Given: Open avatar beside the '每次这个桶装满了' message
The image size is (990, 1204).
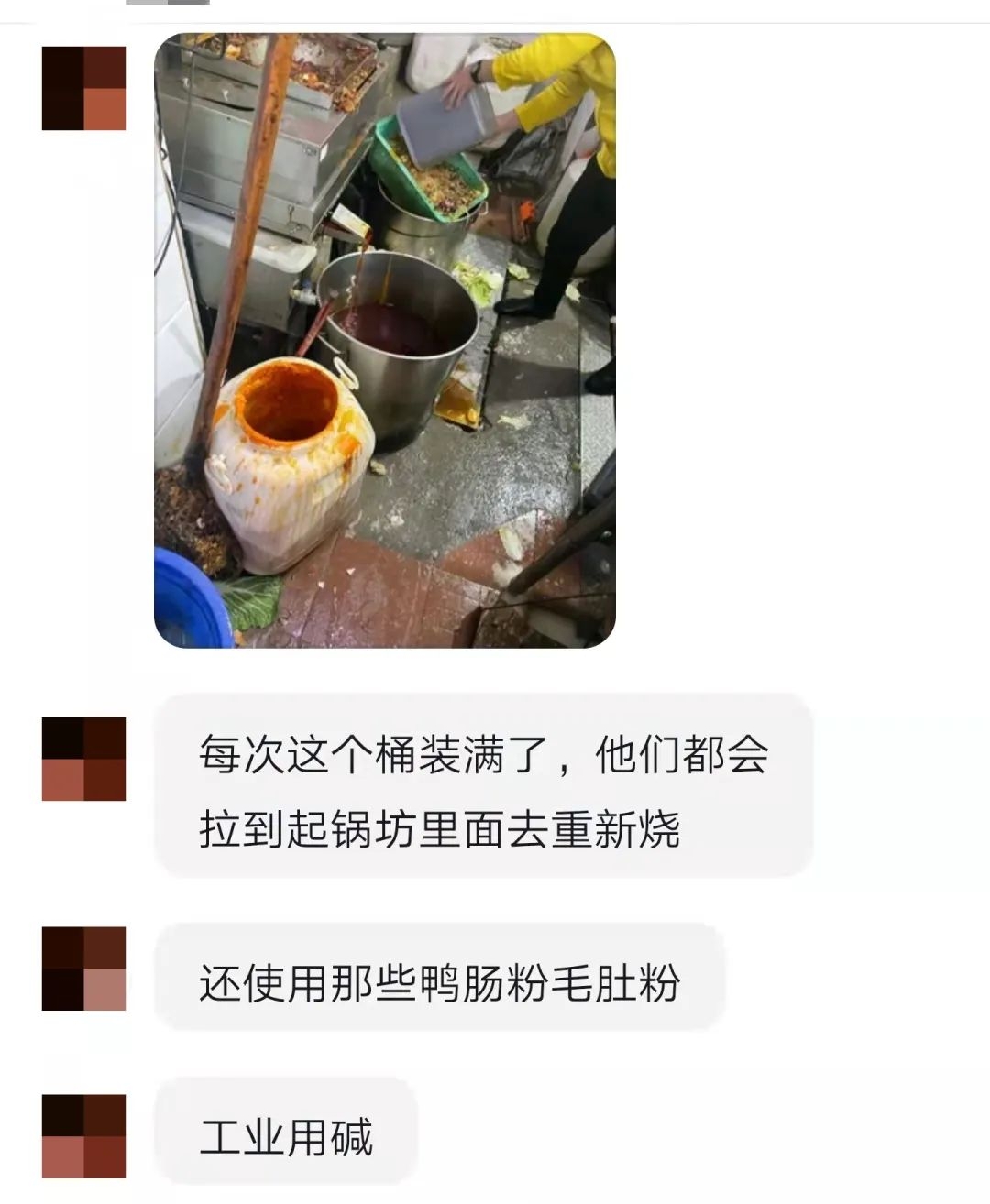Looking at the screenshot, I should [83, 759].
